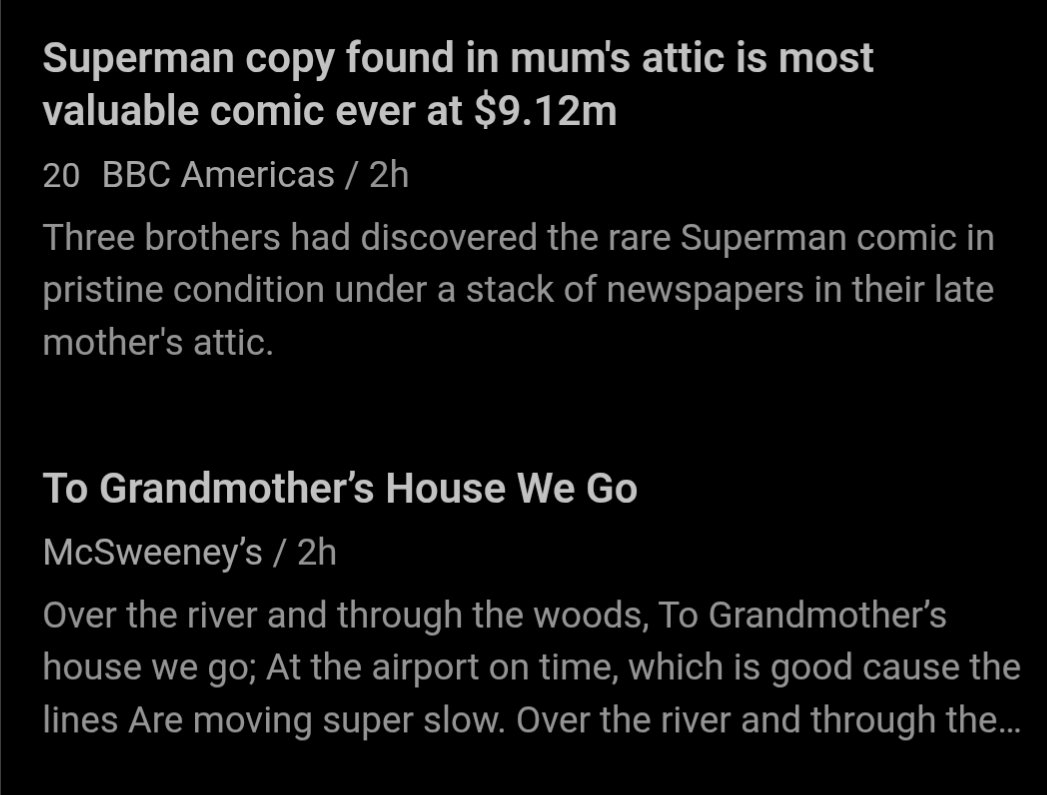
Task: Read McSweeney's To Grandmother's House We Go
Action: (340, 489)
